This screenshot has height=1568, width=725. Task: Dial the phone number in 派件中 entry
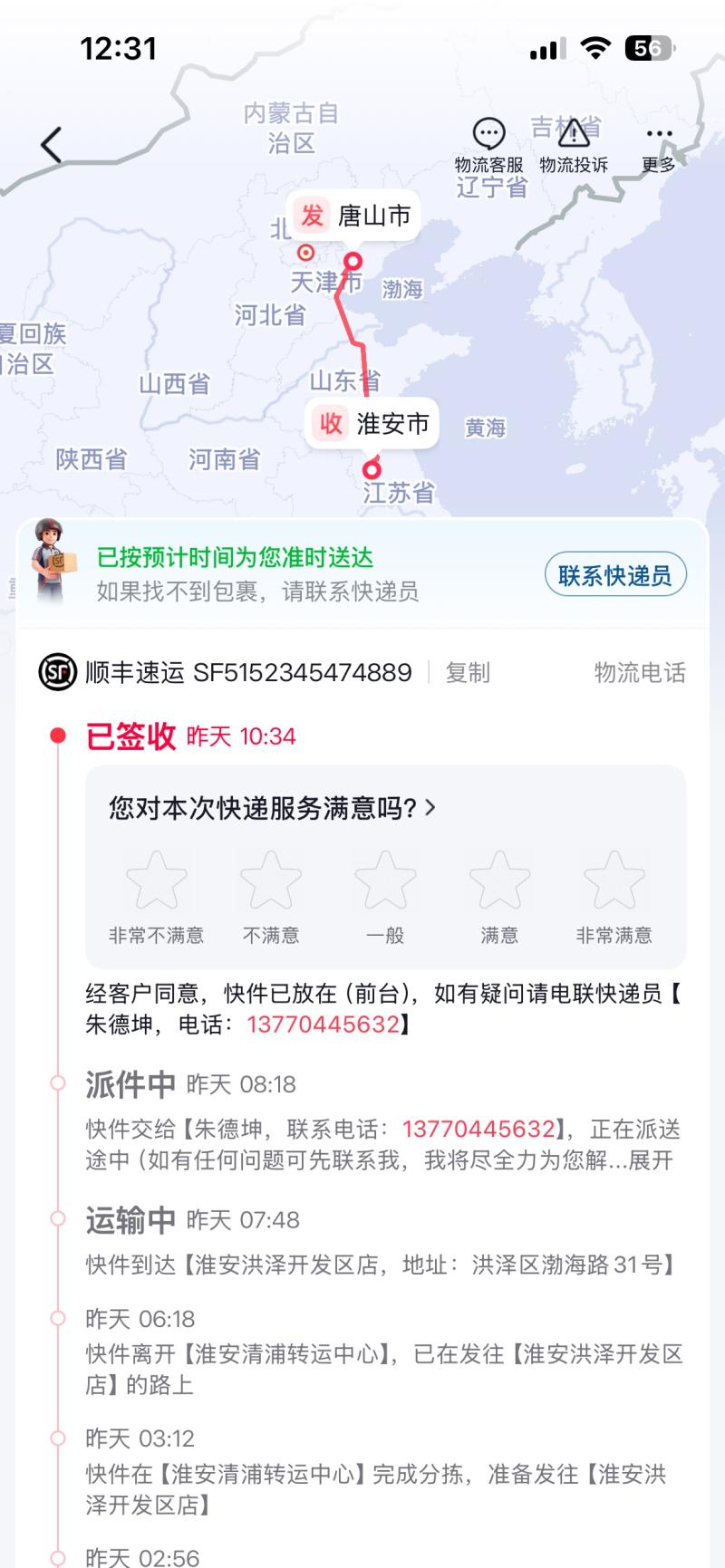478,1130
